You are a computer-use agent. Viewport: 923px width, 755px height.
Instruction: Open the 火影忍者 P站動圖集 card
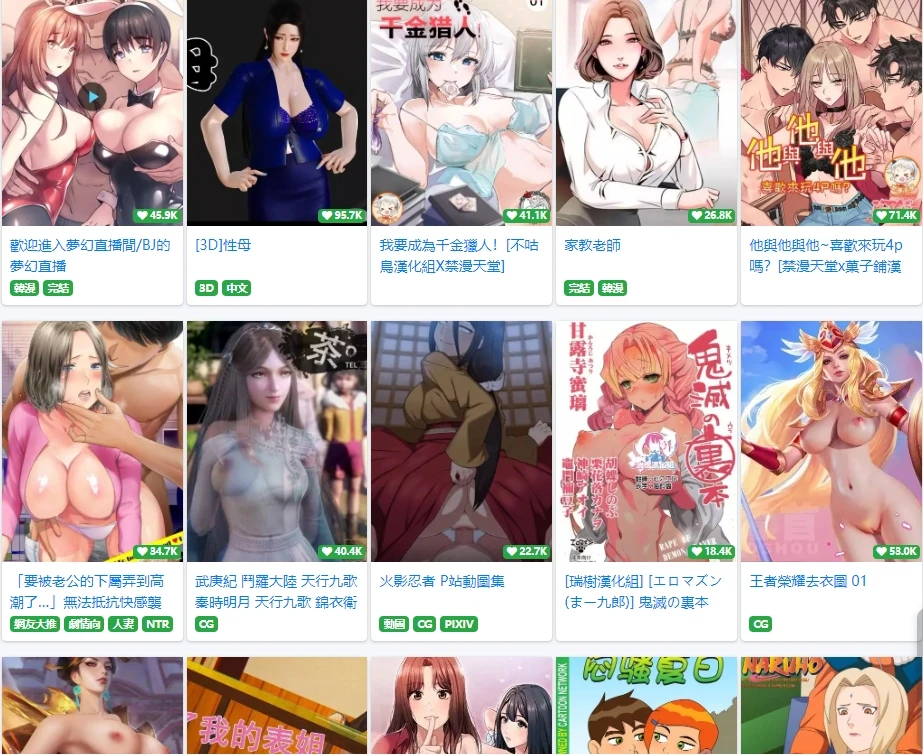pos(461,442)
